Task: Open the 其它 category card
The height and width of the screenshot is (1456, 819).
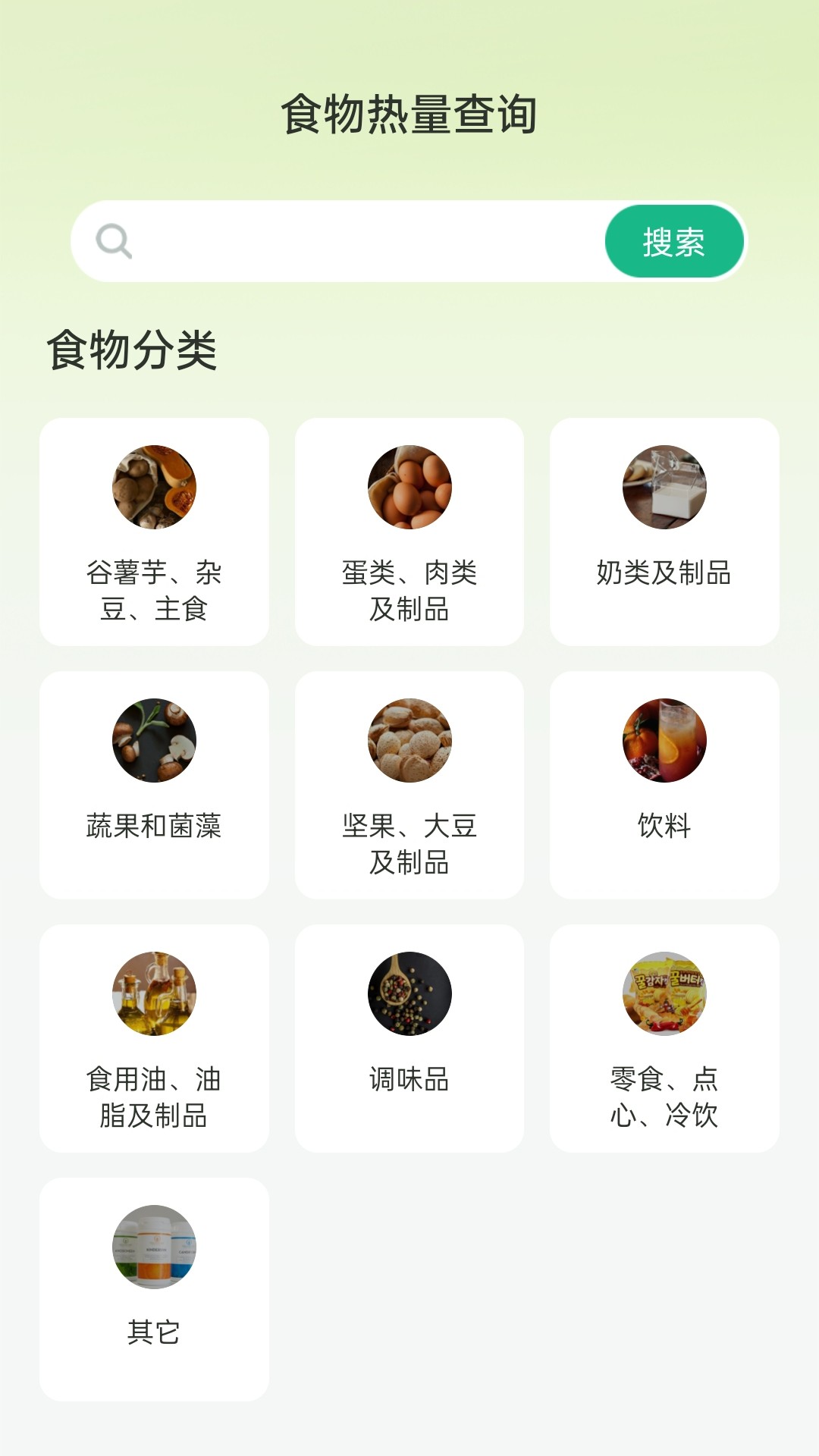Action: pyautogui.click(x=156, y=1289)
